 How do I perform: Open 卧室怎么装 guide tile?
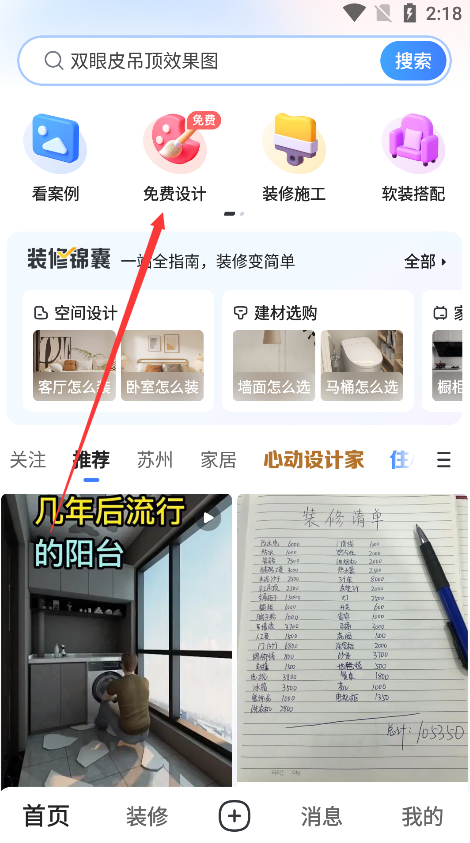point(162,366)
